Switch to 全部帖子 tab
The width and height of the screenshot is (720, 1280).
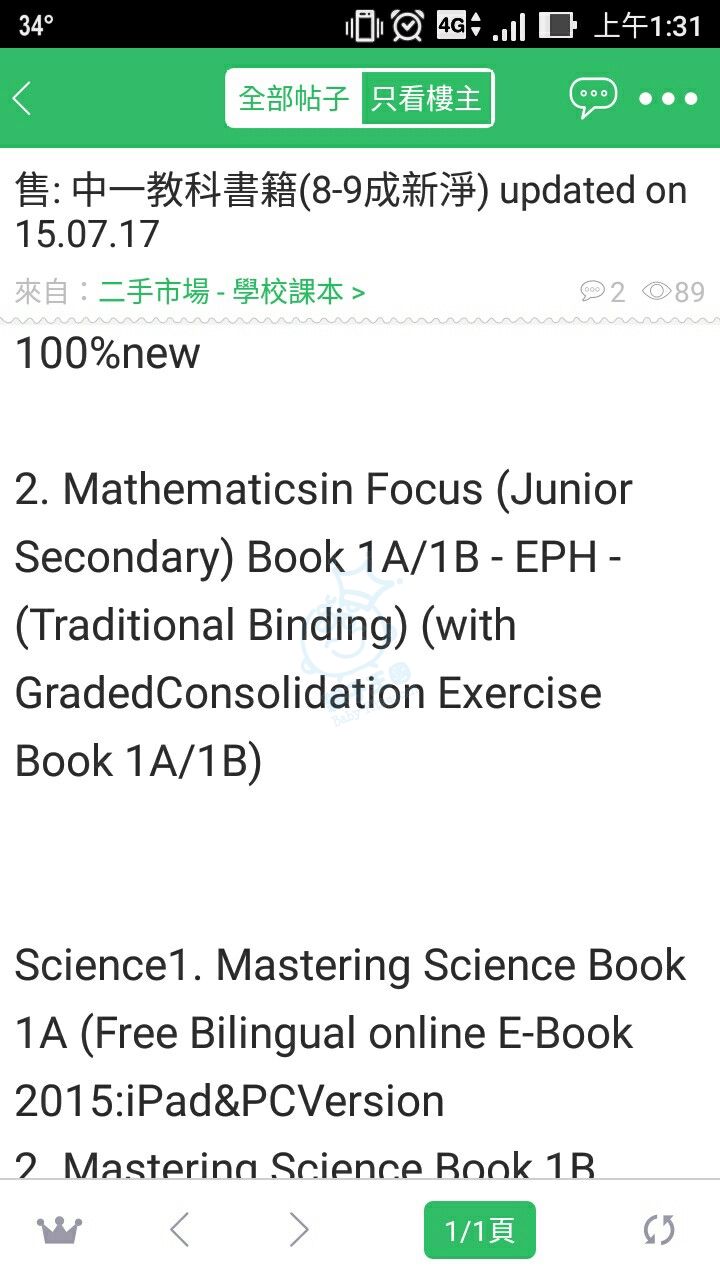point(293,98)
